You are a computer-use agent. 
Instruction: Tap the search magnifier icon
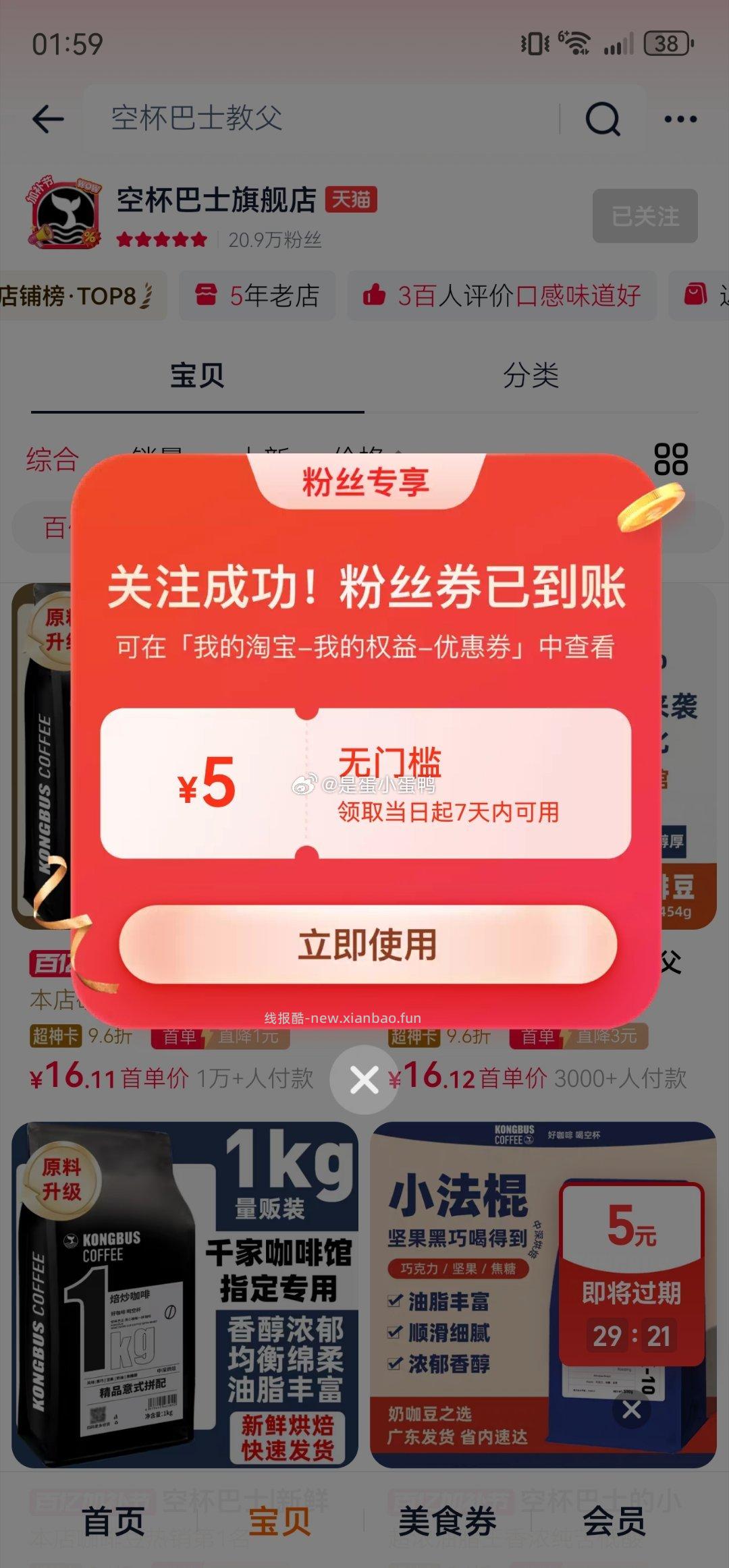point(603,118)
